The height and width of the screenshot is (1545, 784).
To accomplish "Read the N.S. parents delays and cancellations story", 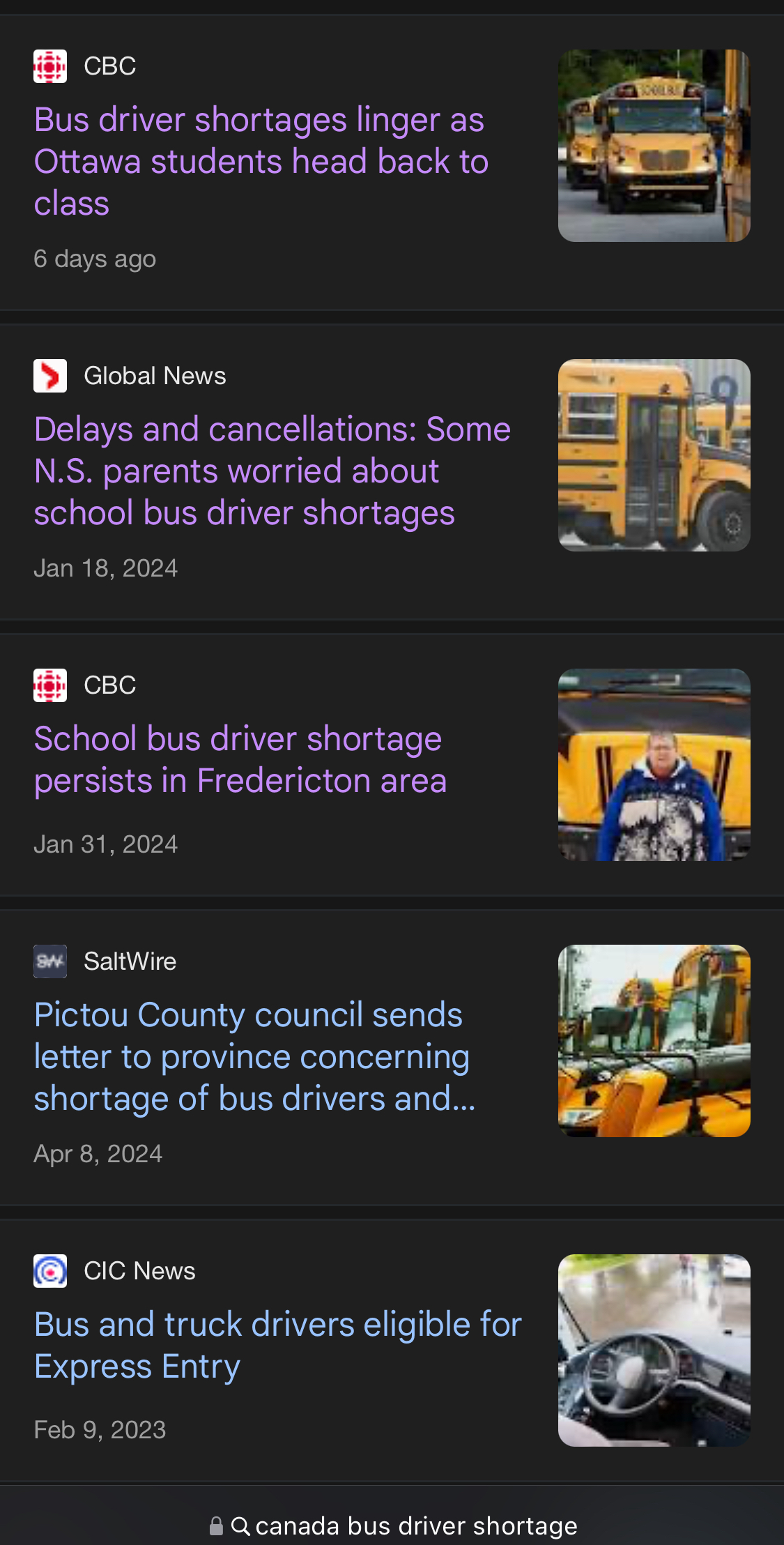I will click(272, 471).
